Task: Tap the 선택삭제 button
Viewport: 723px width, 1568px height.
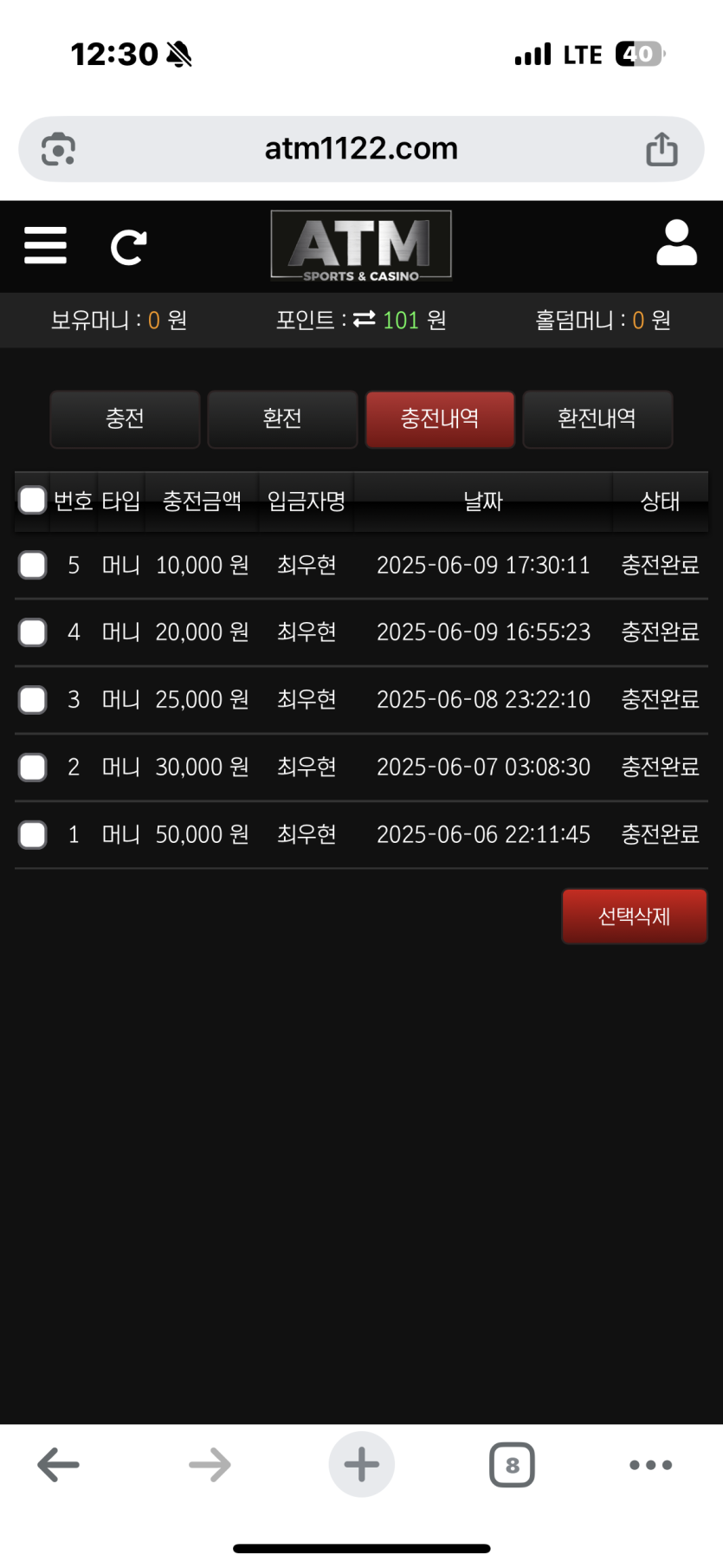Action: click(x=635, y=917)
